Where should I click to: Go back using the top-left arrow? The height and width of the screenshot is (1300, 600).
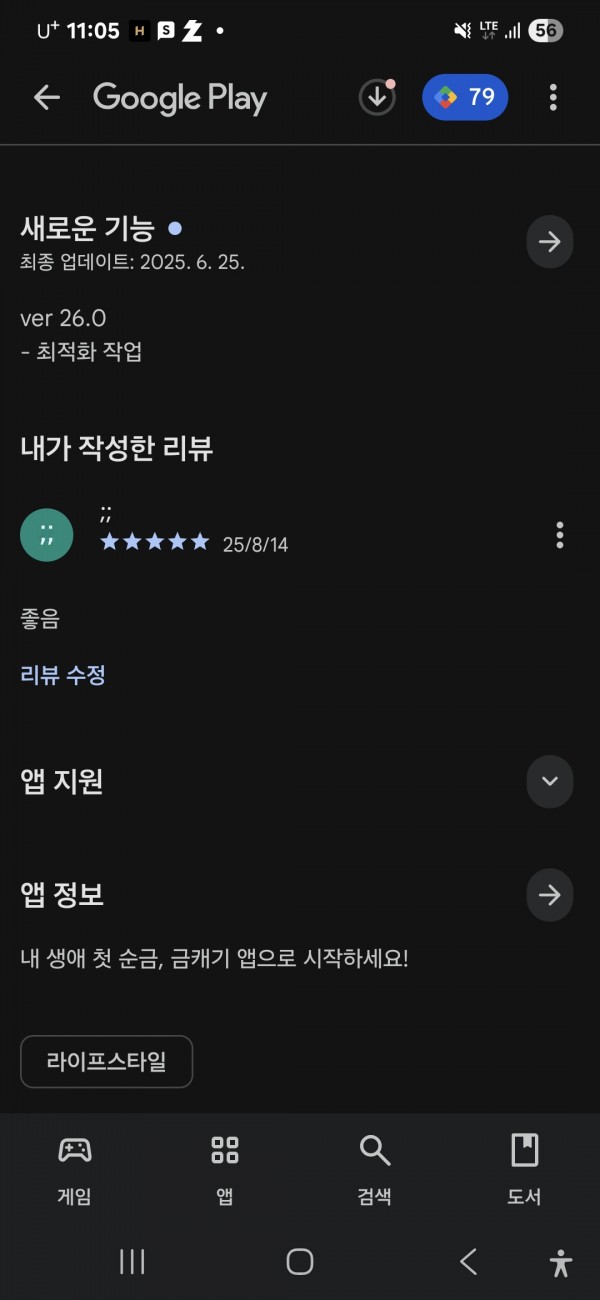47,97
